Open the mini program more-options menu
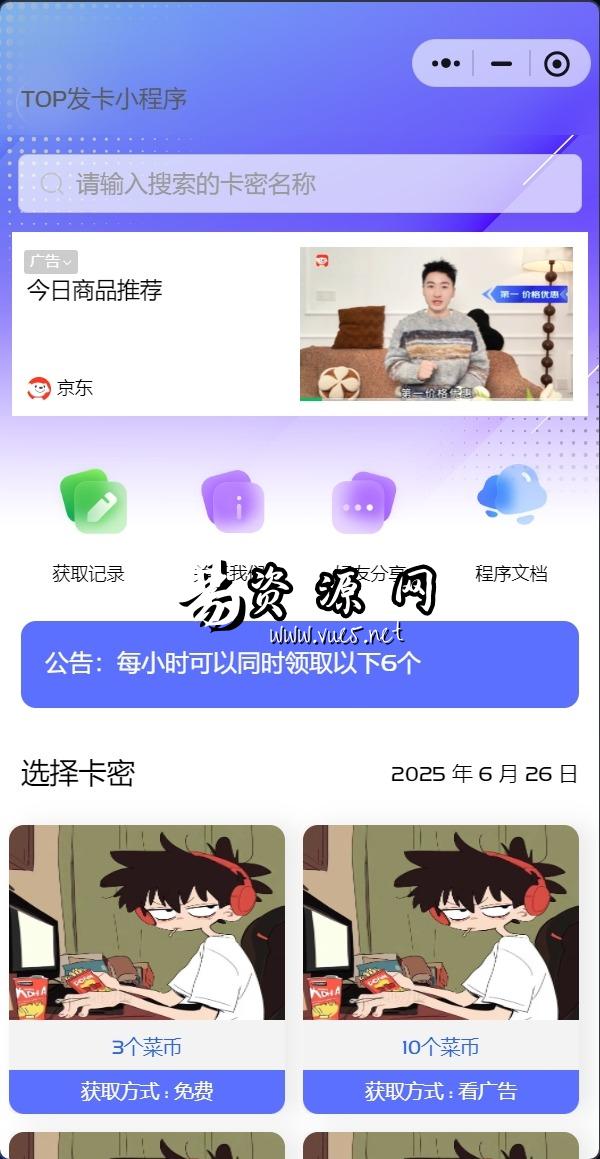The image size is (600, 1159). [x=446, y=64]
